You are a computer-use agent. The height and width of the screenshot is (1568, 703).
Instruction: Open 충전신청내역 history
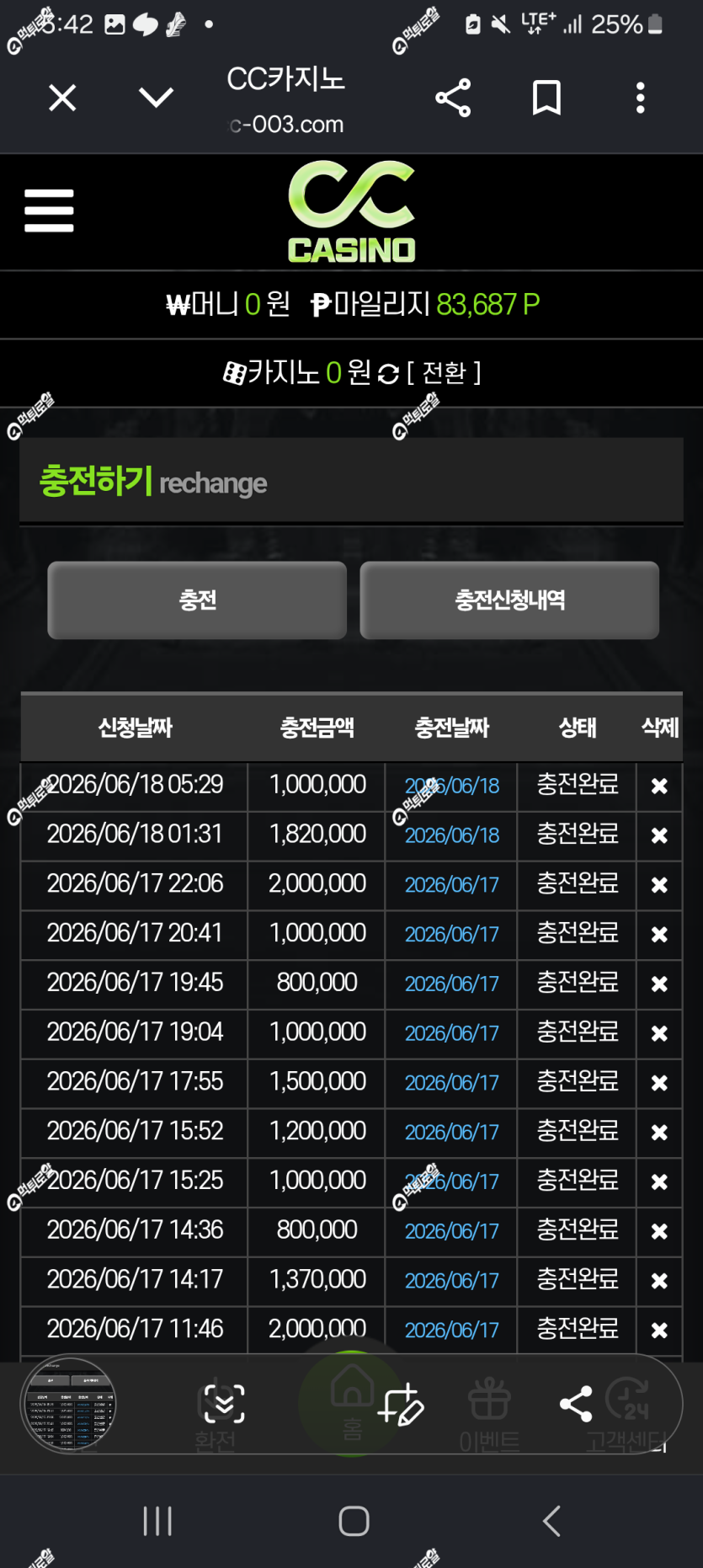[x=509, y=600]
